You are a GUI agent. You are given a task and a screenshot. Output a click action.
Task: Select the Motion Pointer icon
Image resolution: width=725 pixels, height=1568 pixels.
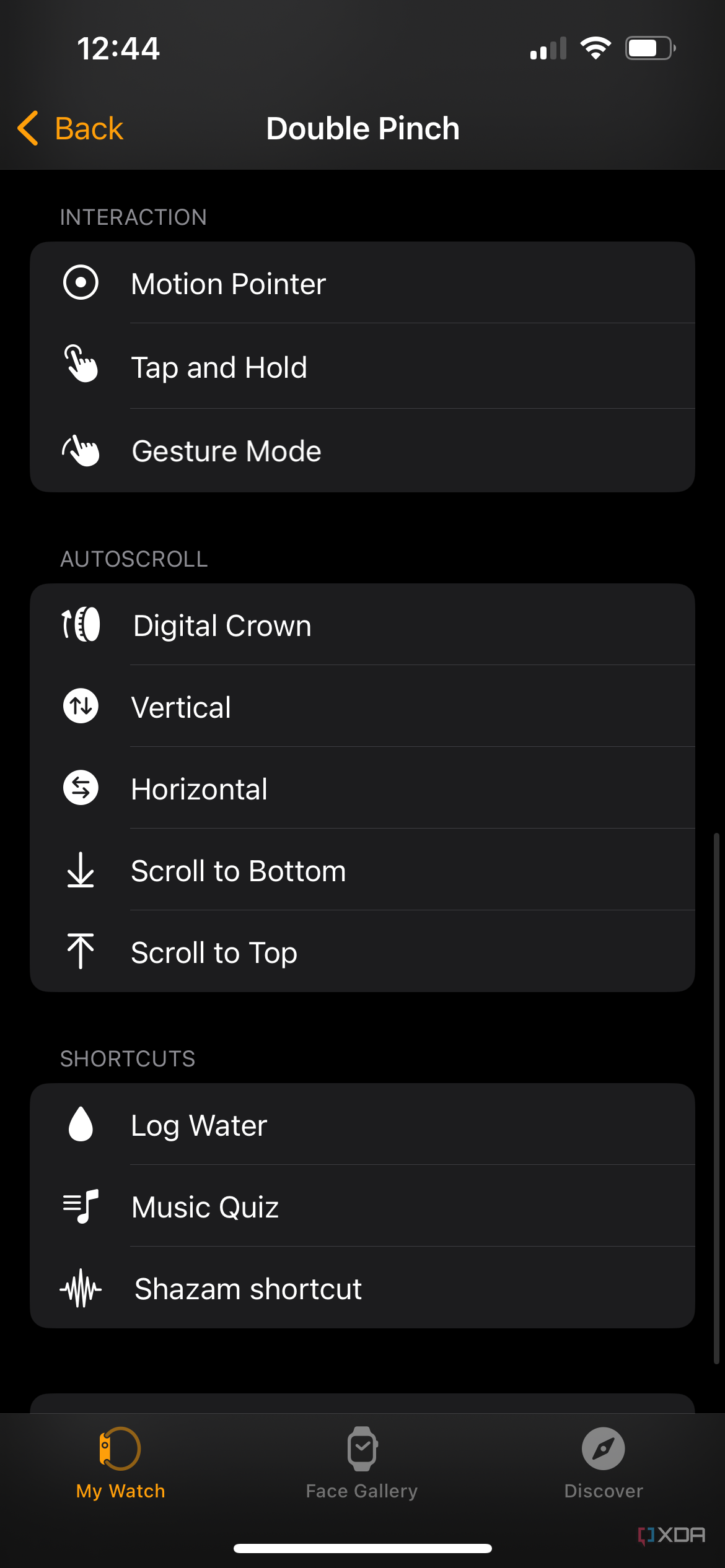[80, 283]
